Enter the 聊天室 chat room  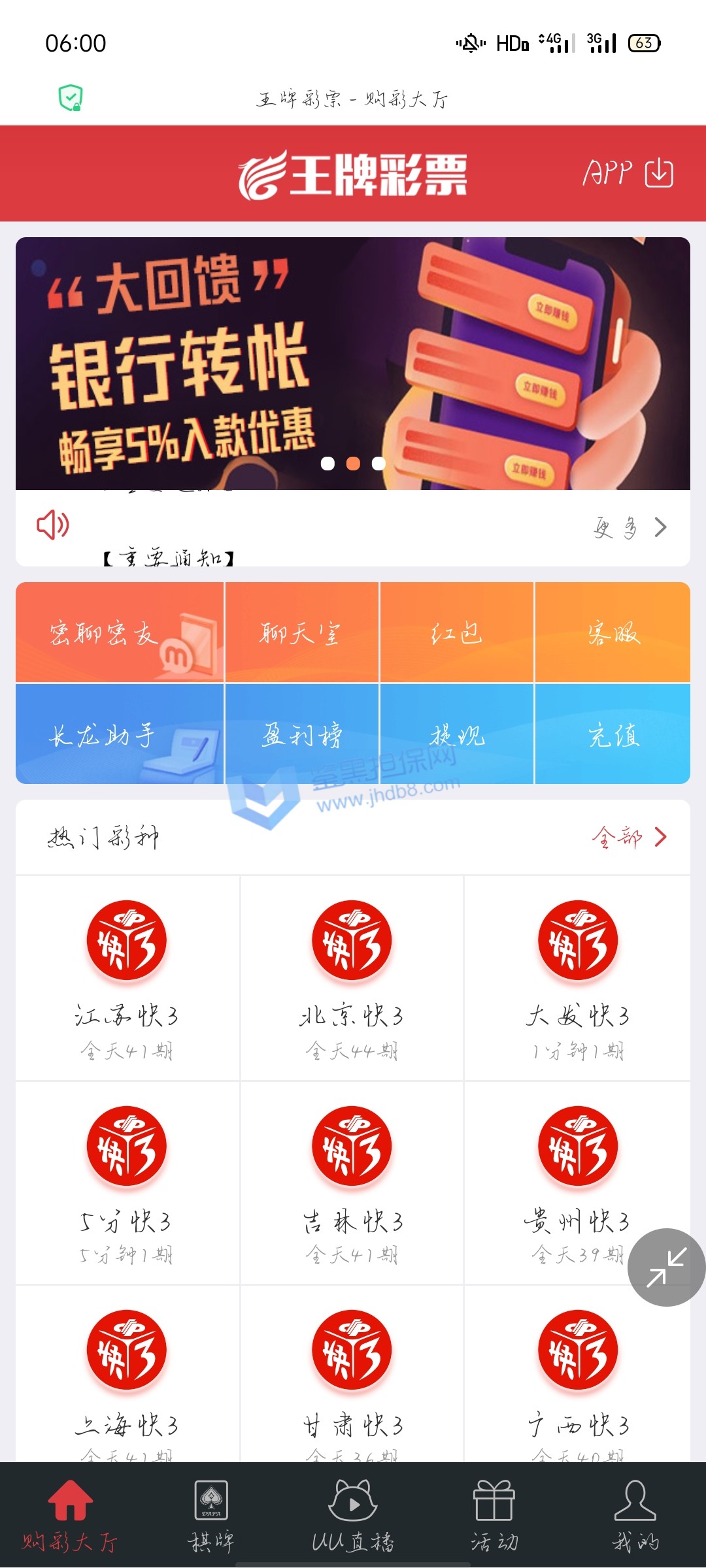point(301,632)
